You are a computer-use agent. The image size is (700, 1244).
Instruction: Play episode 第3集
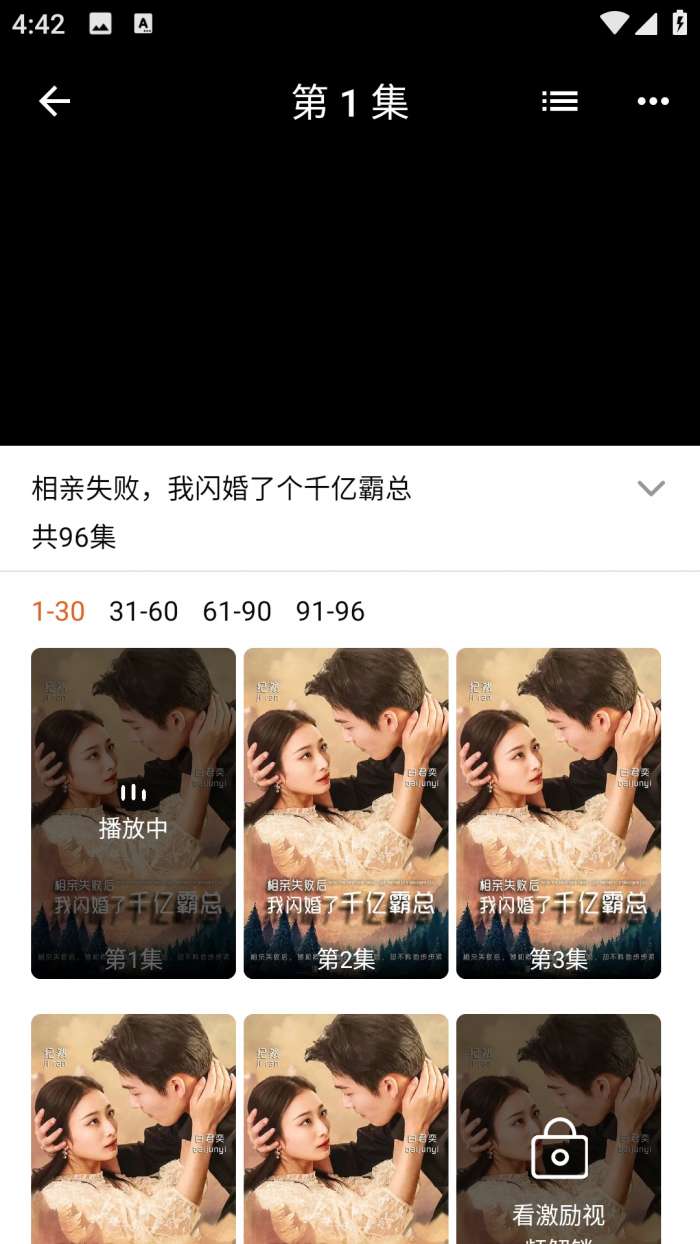click(558, 813)
